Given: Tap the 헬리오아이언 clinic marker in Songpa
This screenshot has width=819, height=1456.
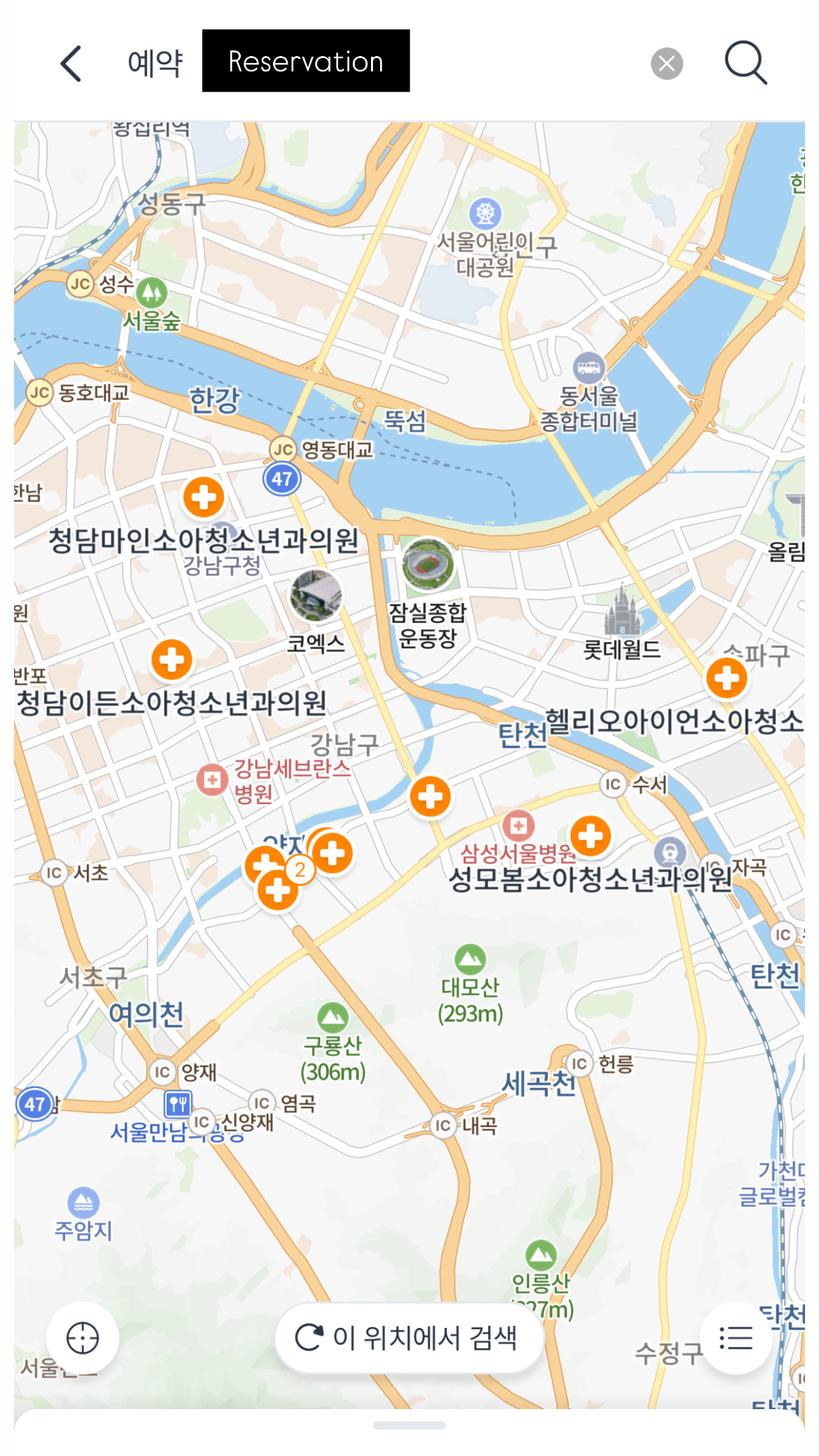Looking at the screenshot, I should (726, 677).
